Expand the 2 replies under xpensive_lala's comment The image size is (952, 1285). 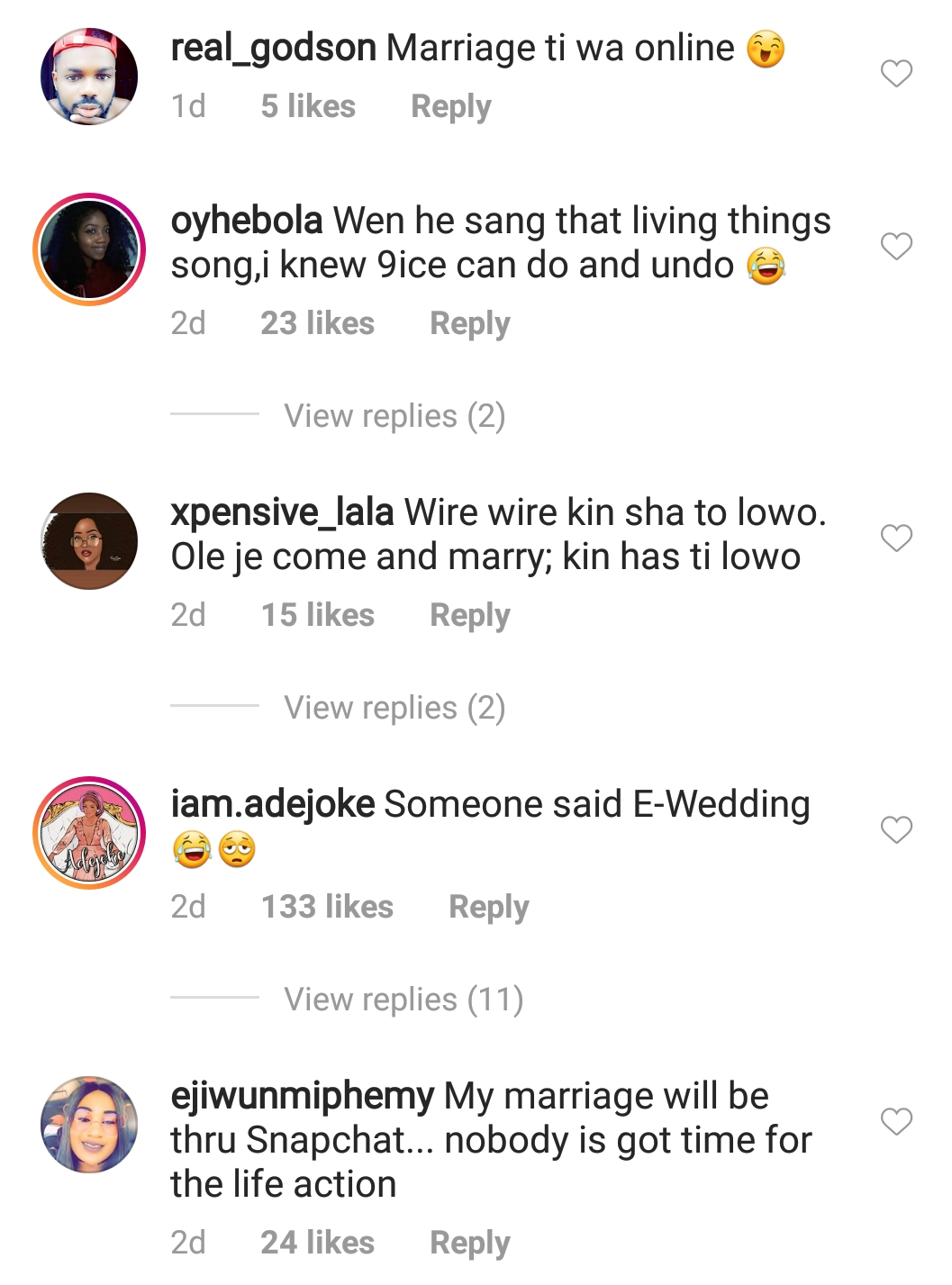(x=394, y=708)
